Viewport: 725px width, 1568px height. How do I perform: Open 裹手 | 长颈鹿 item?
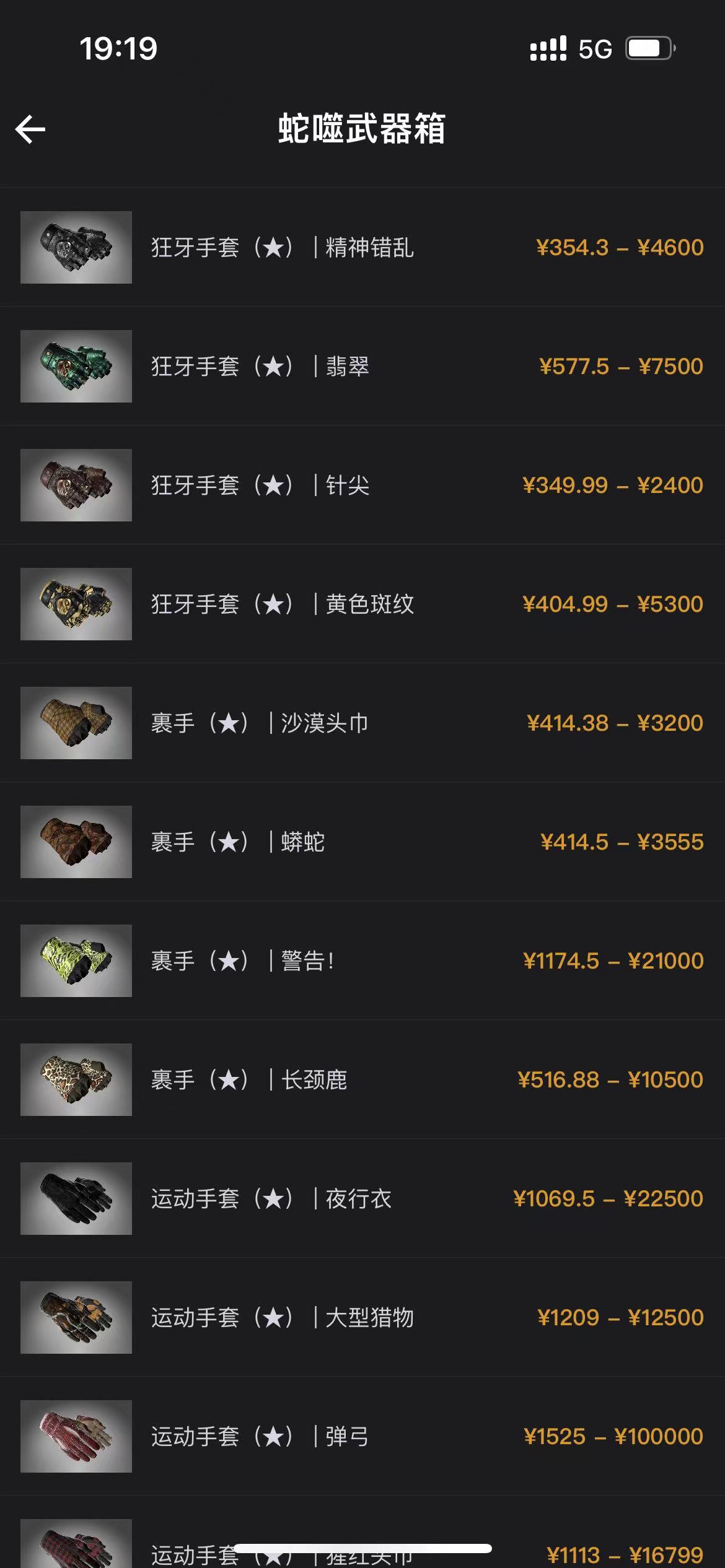coord(362,1080)
